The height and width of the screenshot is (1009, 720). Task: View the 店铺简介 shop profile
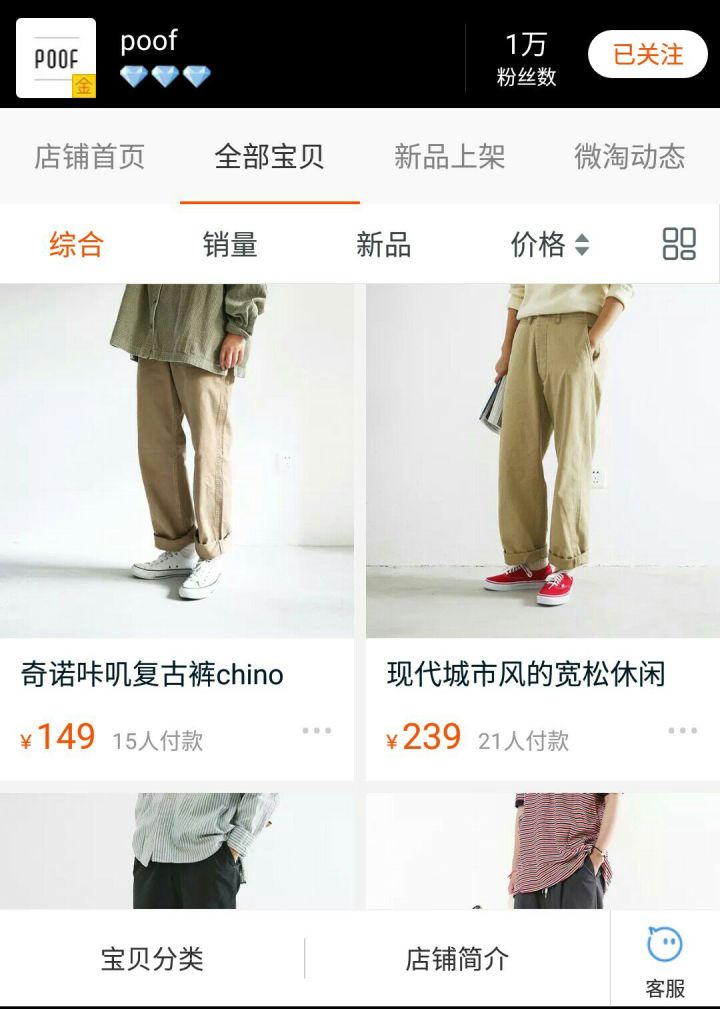(457, 959)
